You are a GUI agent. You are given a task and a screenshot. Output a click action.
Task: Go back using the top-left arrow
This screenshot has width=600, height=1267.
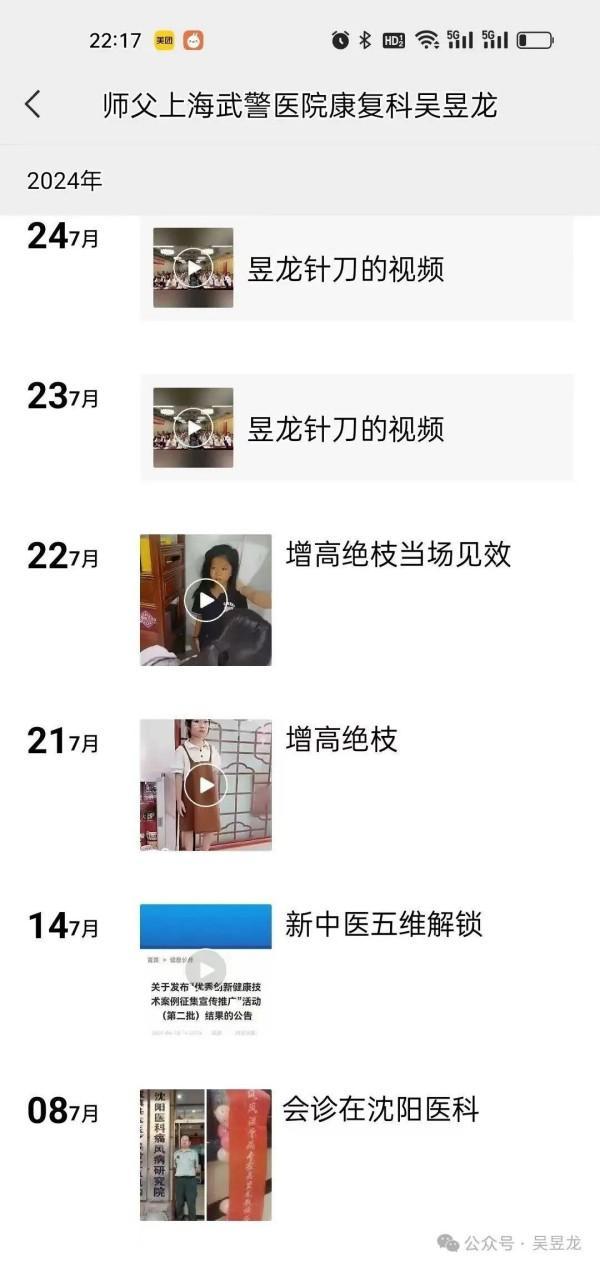click(33, 104)
